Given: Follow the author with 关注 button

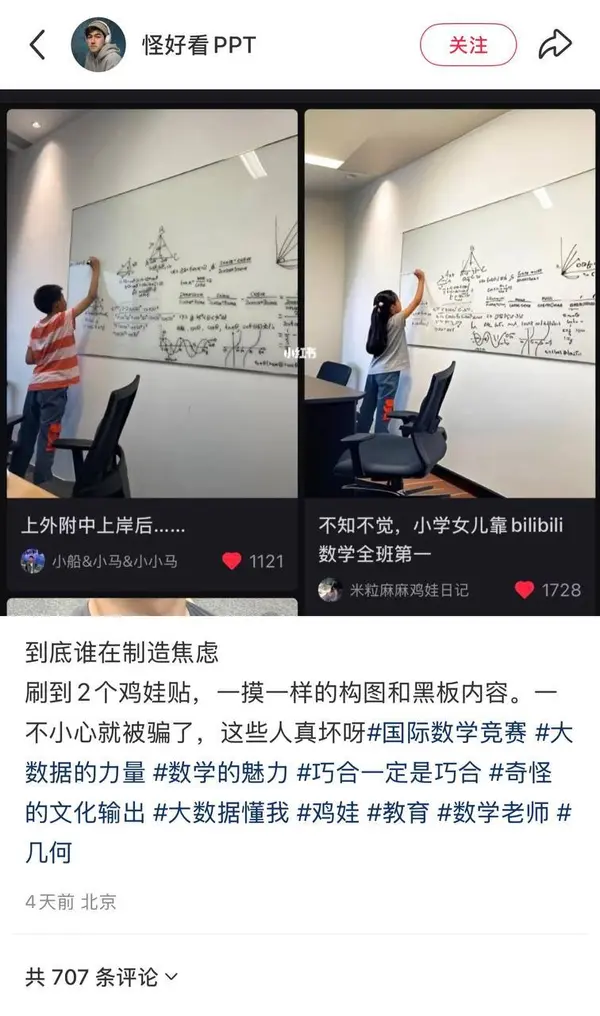Looking at the screenshot, I should coord(468,45).
